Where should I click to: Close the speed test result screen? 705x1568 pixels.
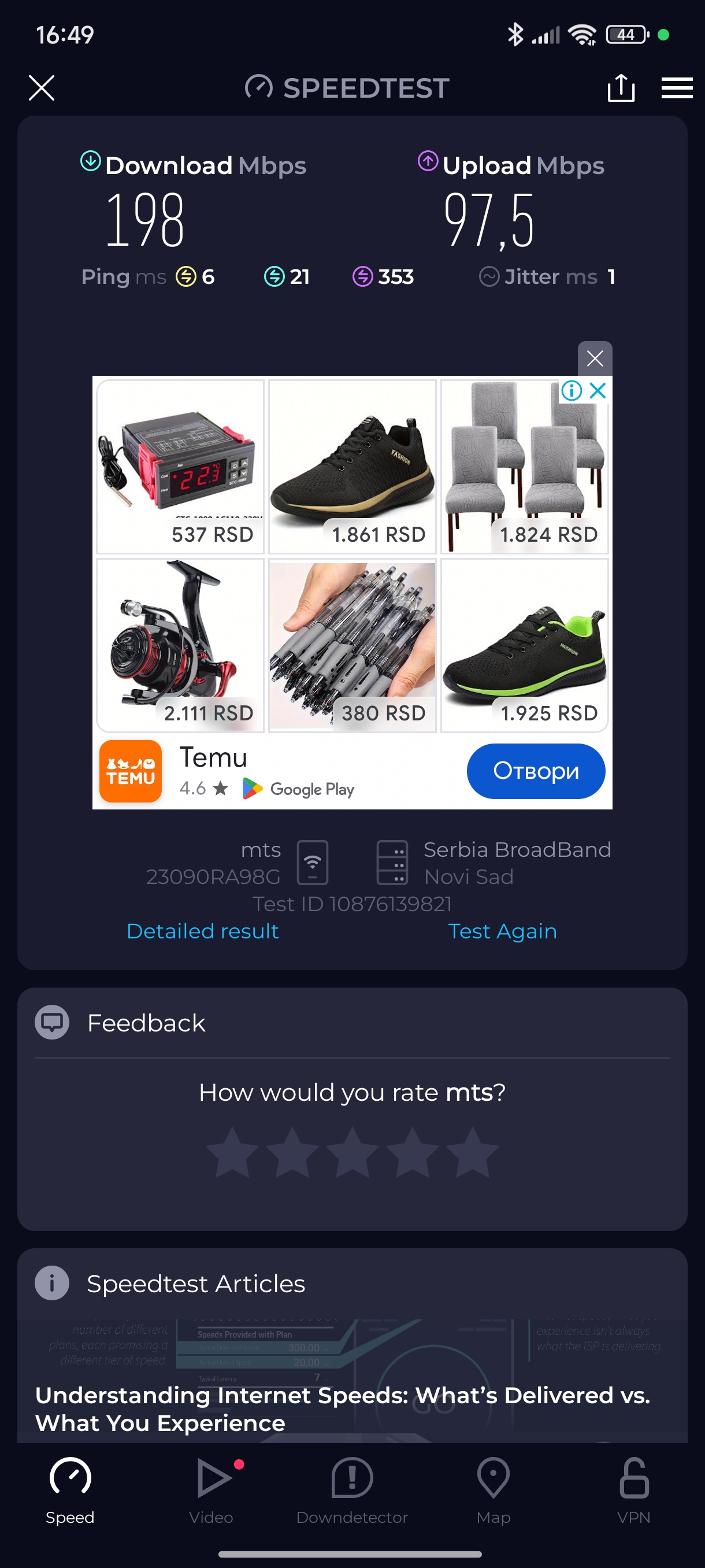42,88
